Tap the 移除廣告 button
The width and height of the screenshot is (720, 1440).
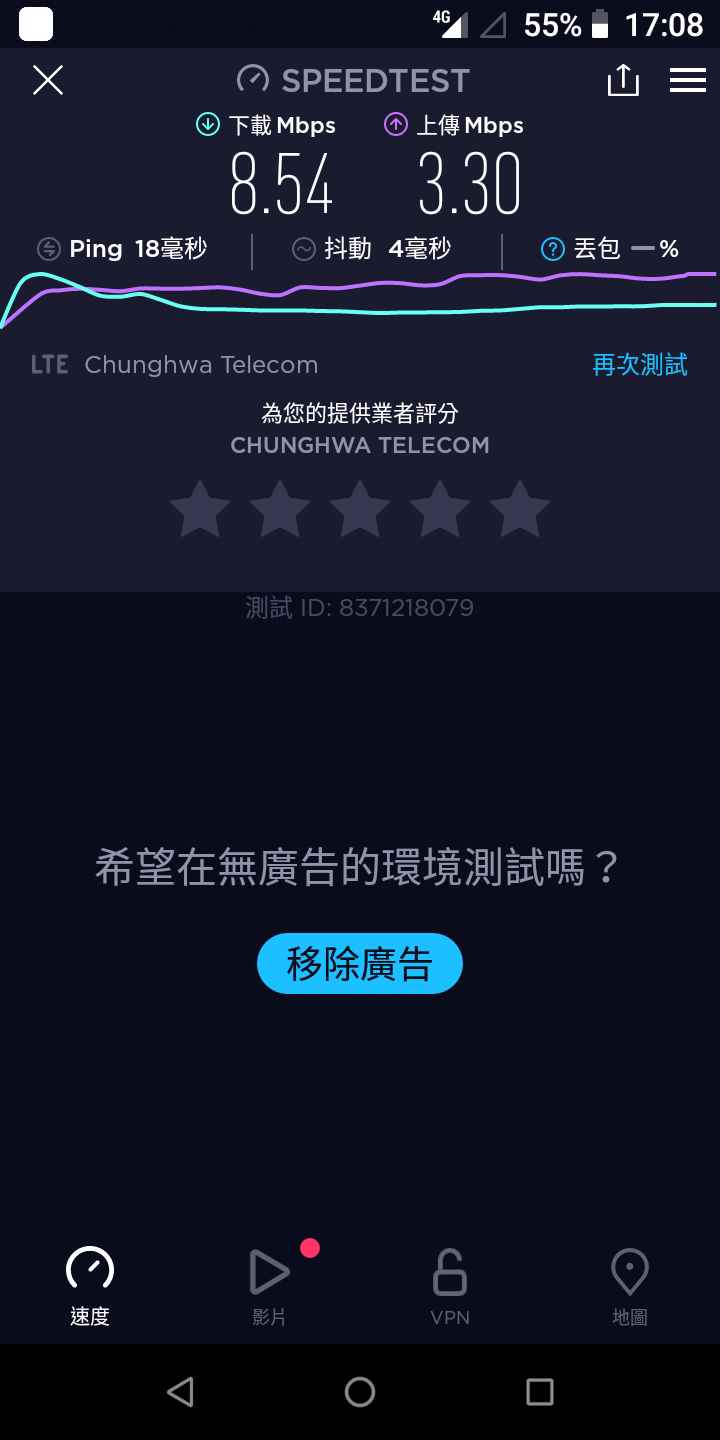tap(360, 964)
